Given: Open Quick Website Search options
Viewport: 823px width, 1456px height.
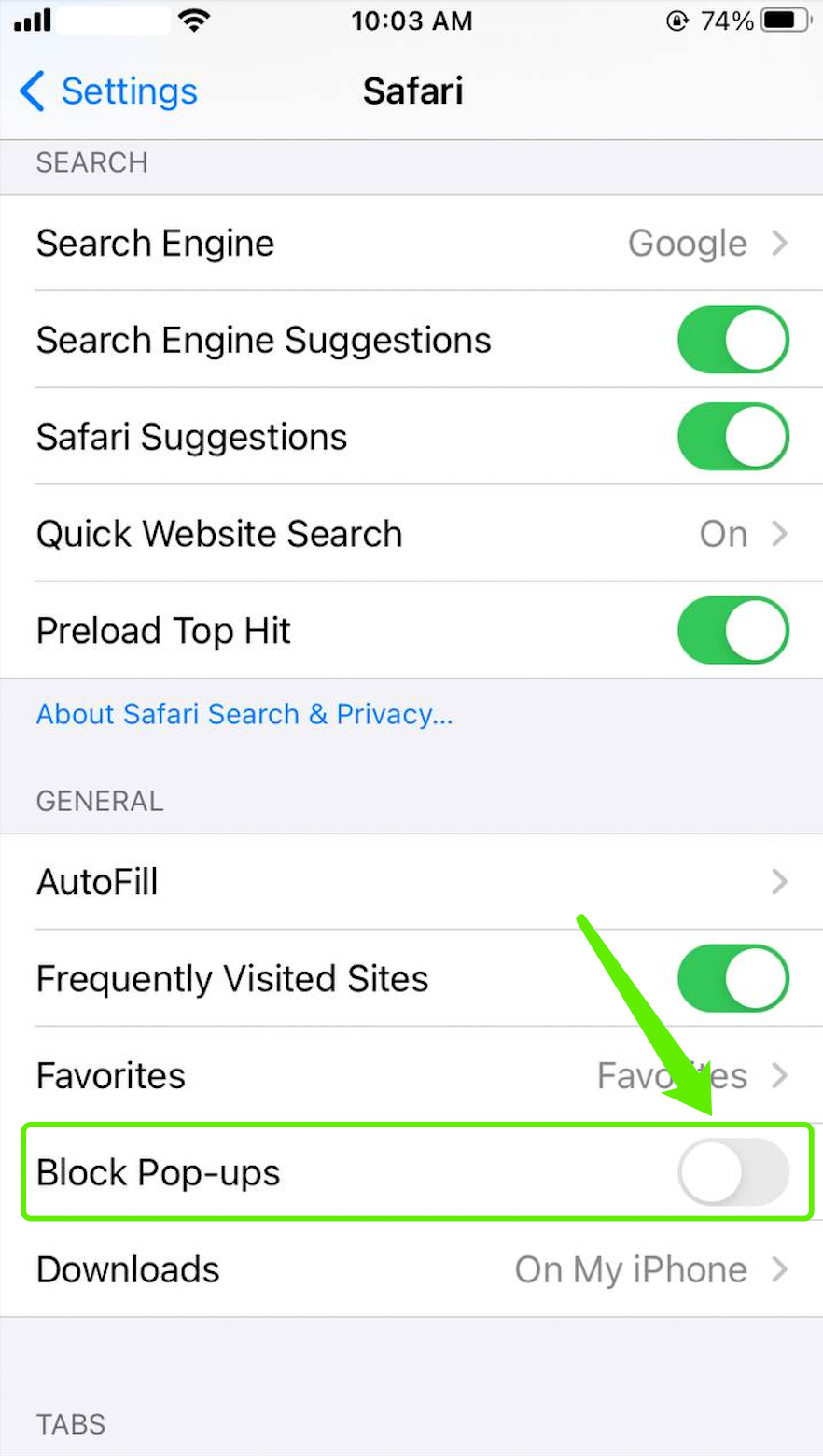Looking at the screenshot, I should pos(411,534).
